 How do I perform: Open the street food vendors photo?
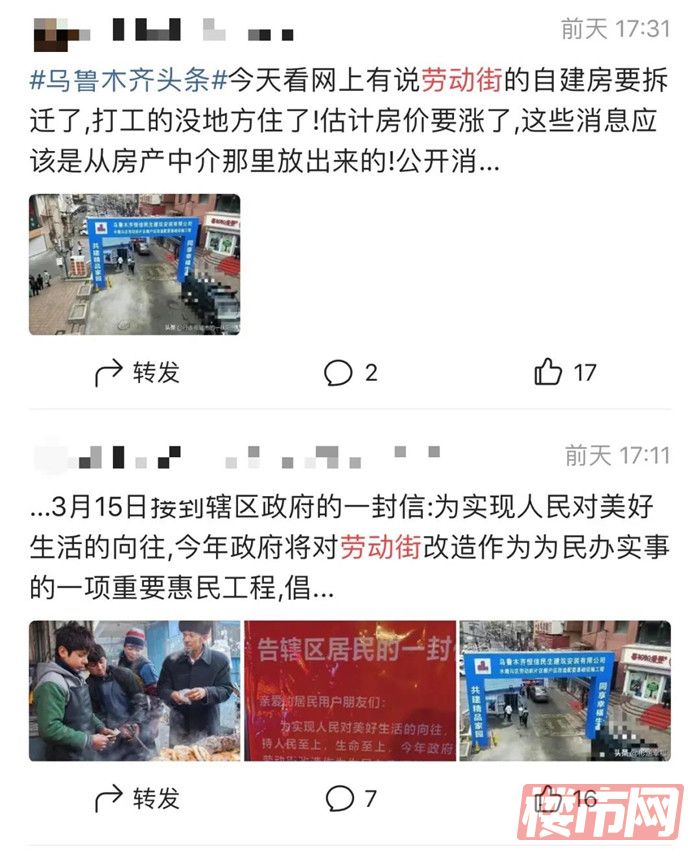point(134,690)
